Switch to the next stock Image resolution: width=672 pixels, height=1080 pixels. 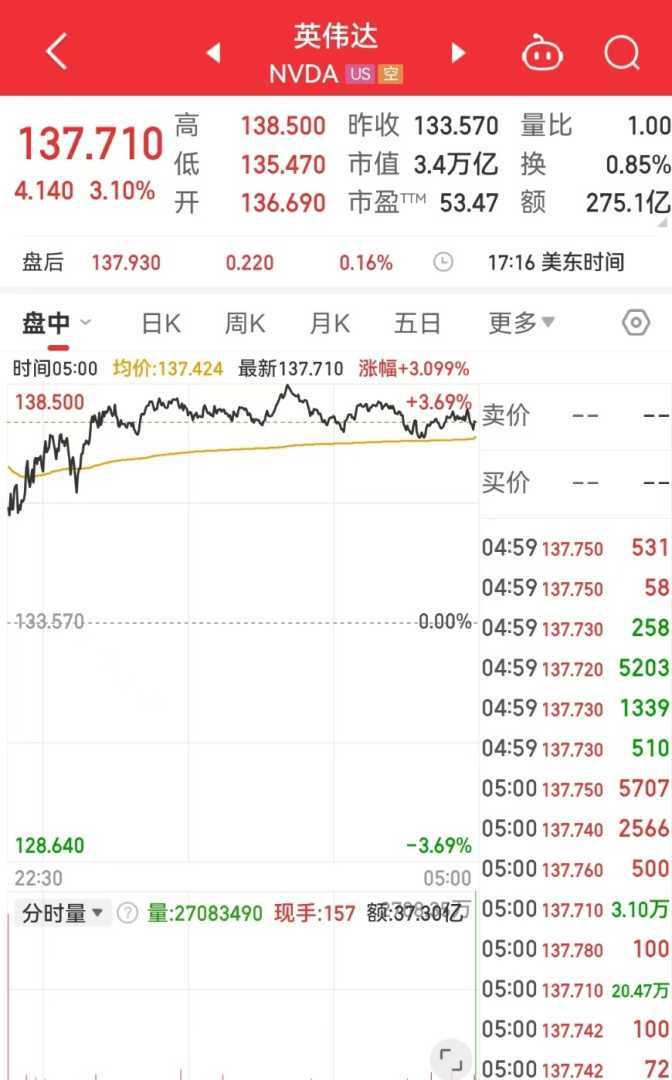459,52
